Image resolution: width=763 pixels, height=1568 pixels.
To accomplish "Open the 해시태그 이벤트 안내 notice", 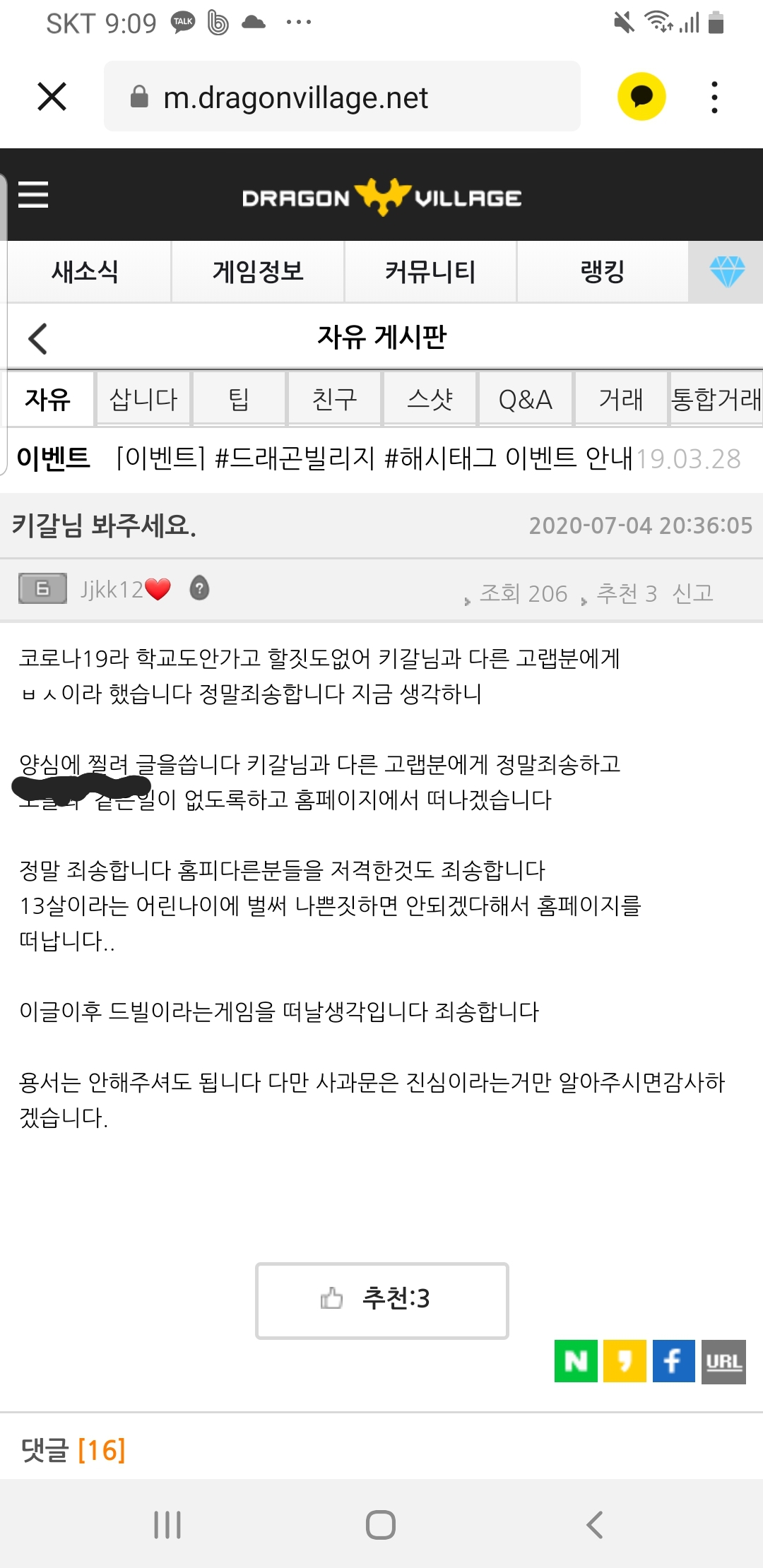I will tap(374, 459).
